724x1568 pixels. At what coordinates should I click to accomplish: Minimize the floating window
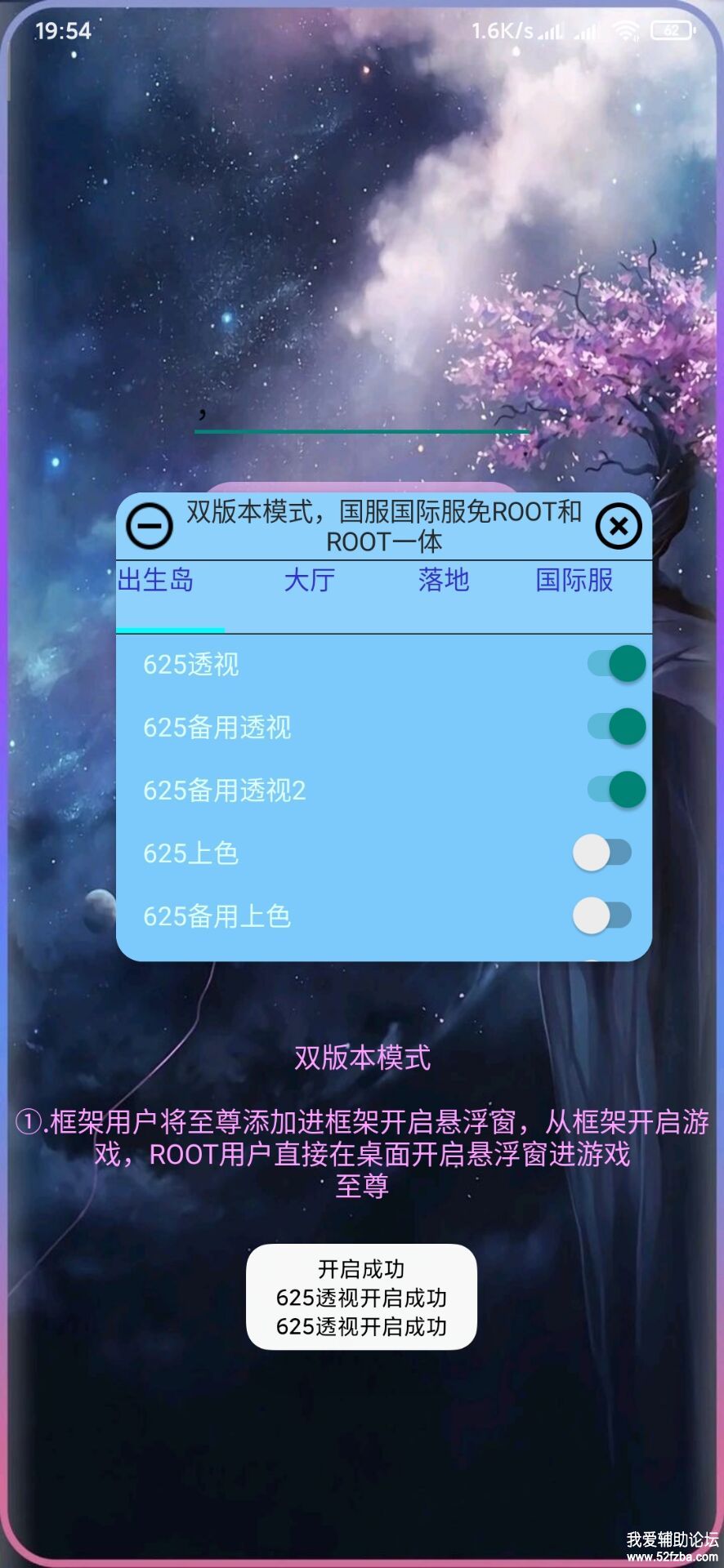click(x=150, y=525)
